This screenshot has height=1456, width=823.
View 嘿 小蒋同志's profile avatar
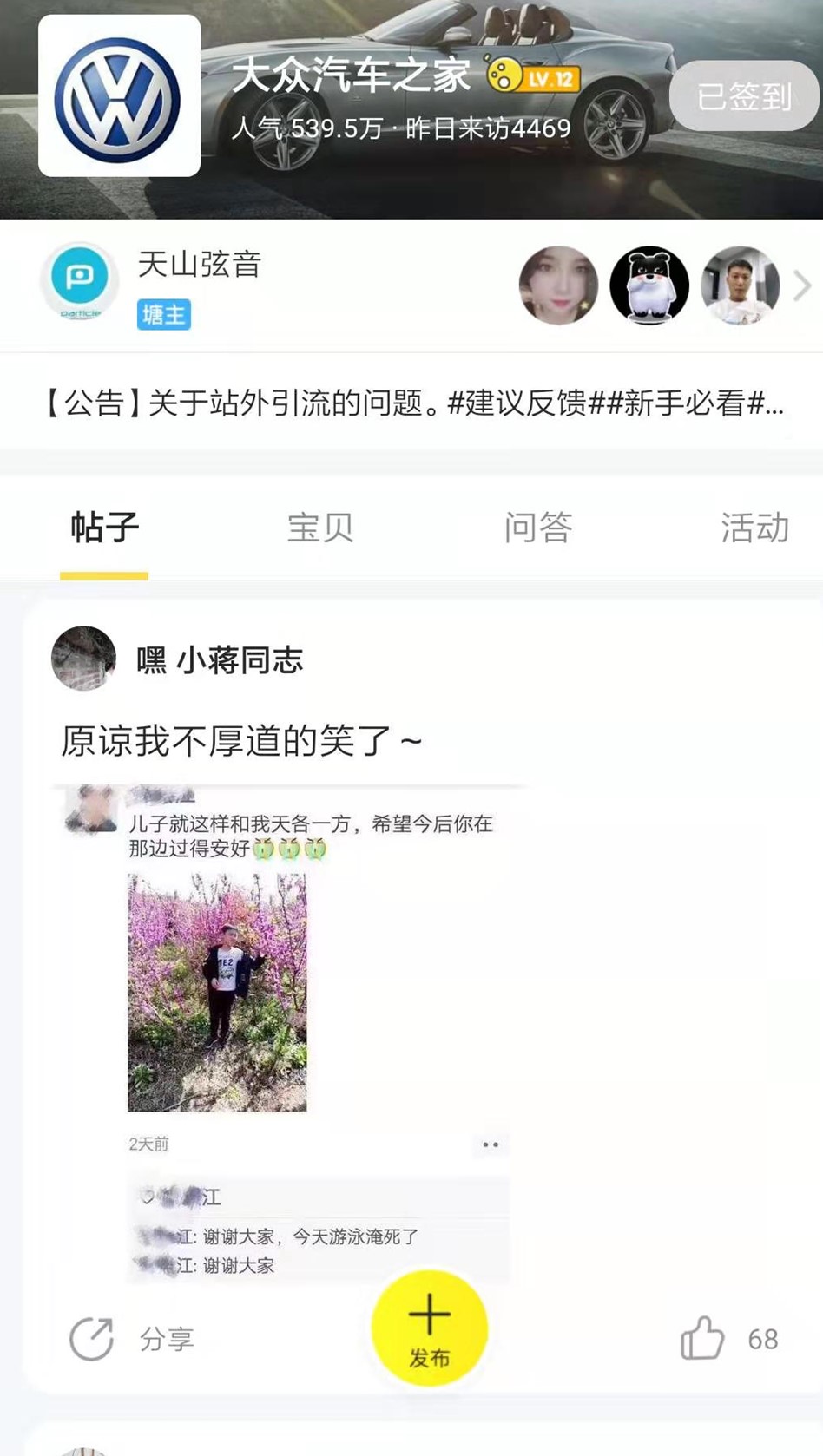pyautogui.click(x=83, y=659)
